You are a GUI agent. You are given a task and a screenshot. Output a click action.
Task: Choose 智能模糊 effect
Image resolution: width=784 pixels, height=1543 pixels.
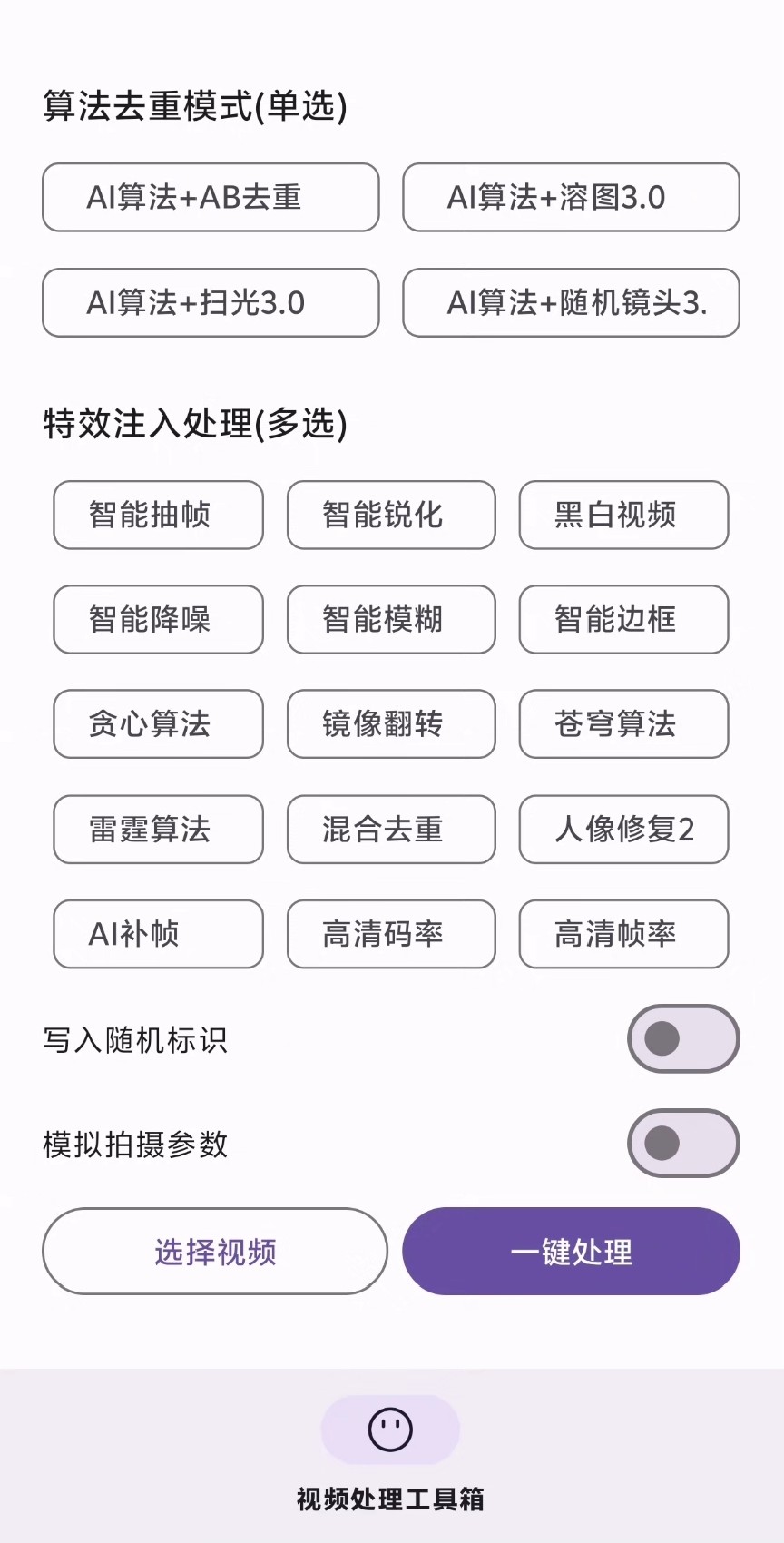(391, 620)
